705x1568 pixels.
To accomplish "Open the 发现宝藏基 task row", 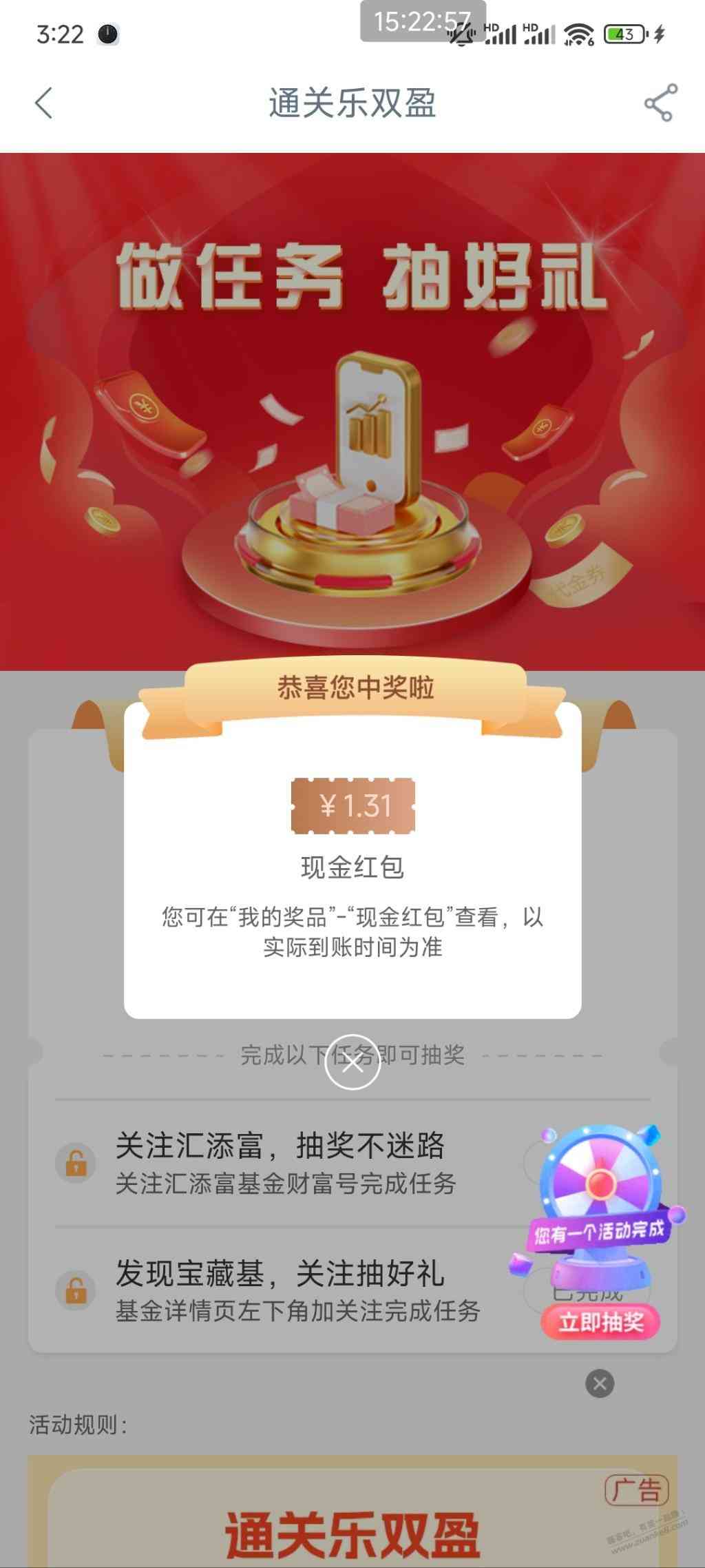I will [x=296, y=1290].
